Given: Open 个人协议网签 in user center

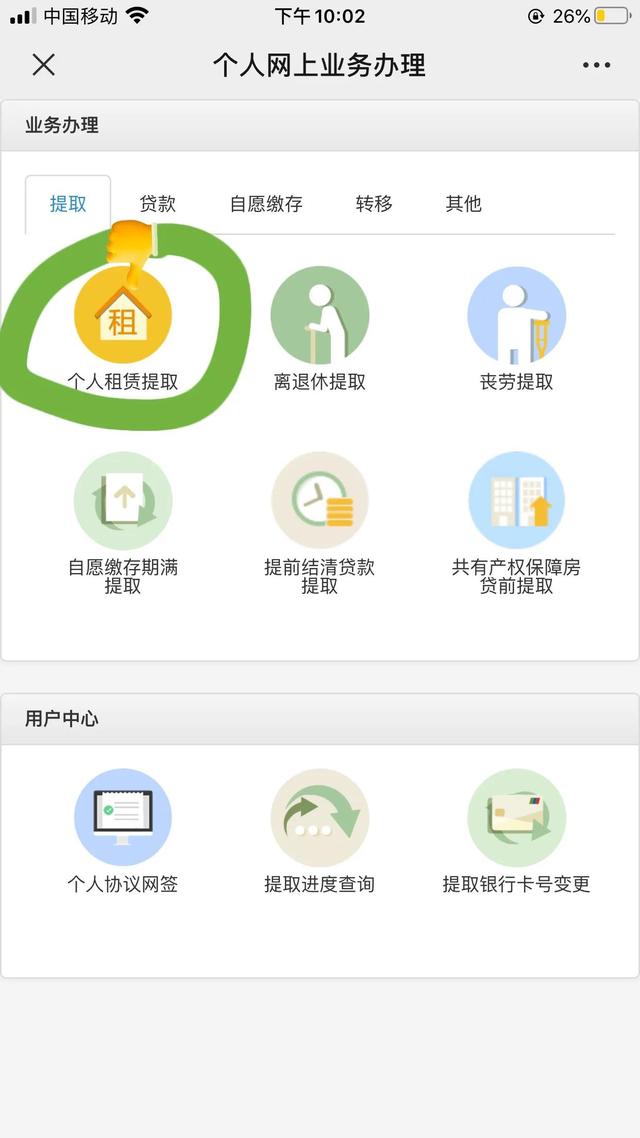Looking at the screenshot, I should (x=123, y=832).
